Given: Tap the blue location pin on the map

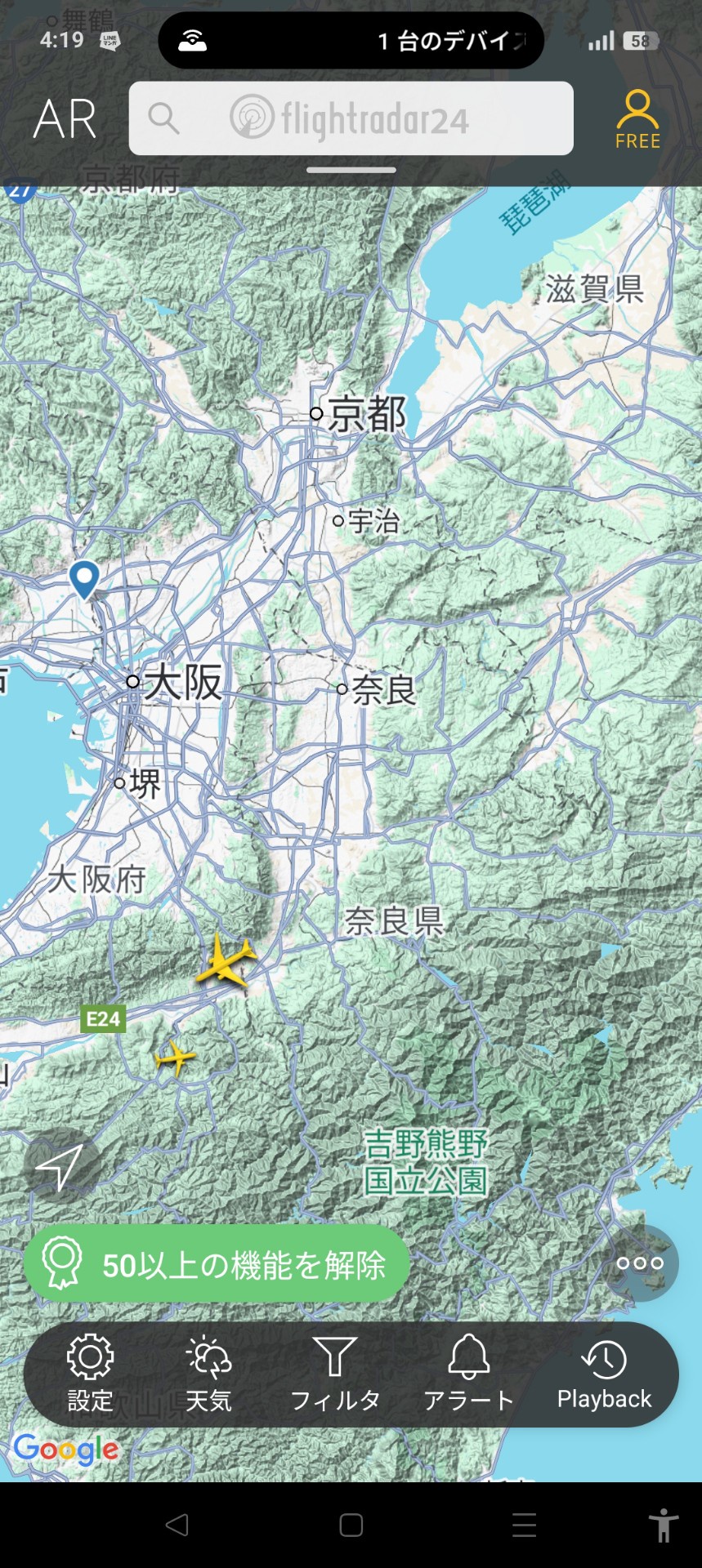Looking at the screenshot, I should pos(83,579).
